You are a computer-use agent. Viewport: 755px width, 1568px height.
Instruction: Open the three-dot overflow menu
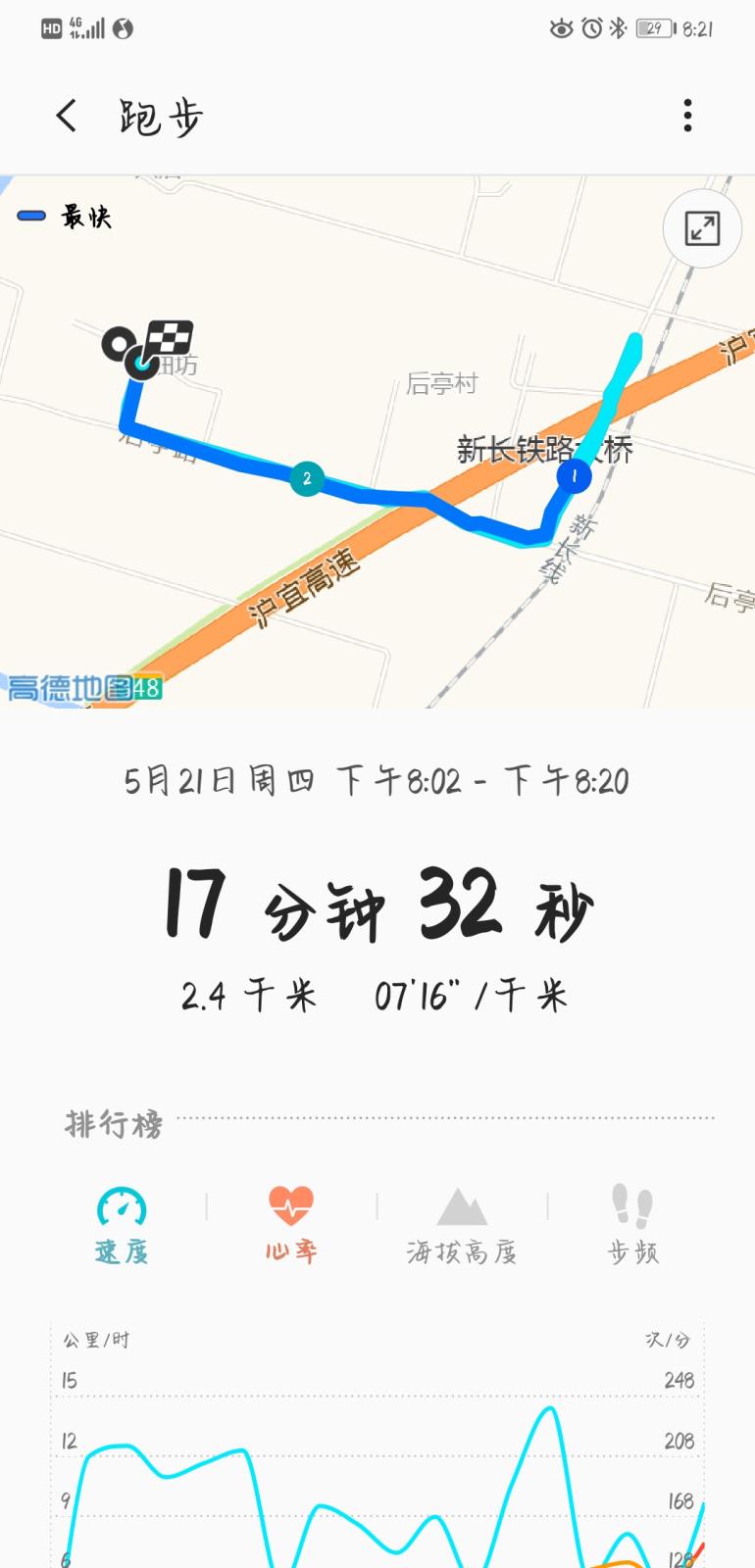[x=687, y=116]
